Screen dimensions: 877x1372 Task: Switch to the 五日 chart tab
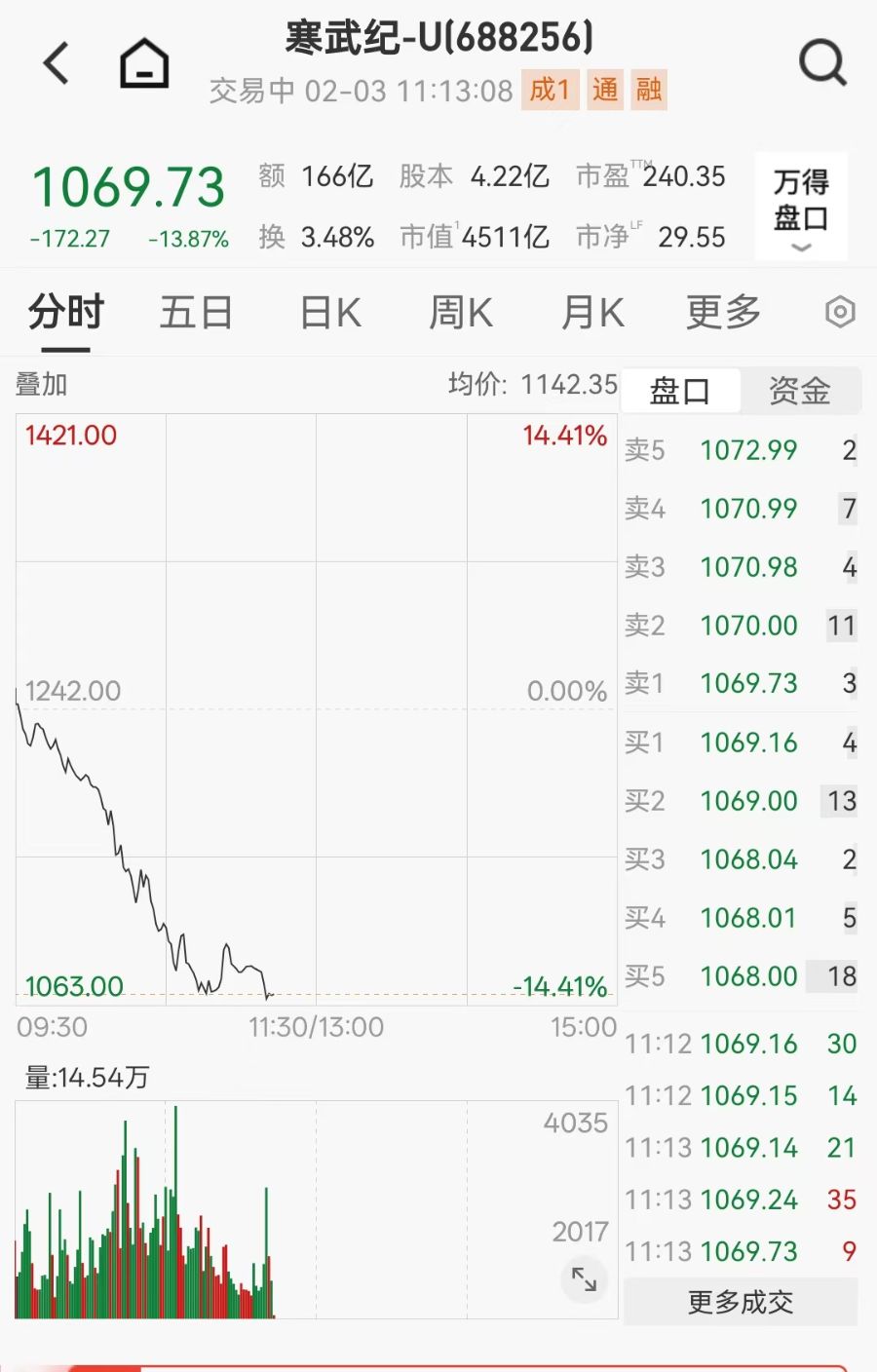tap(196, 314)
